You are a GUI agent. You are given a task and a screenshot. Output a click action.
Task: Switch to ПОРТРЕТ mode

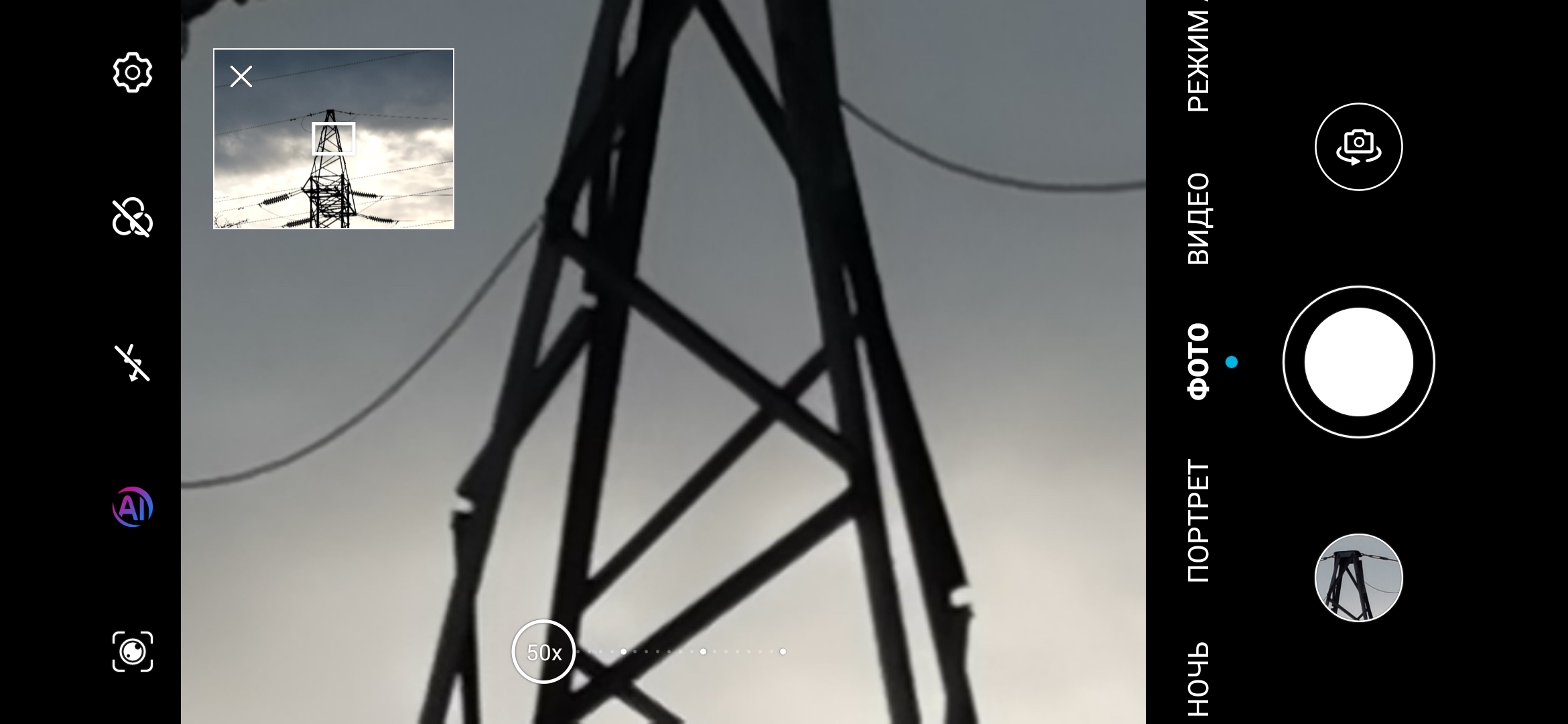(x=1199, y=520)
